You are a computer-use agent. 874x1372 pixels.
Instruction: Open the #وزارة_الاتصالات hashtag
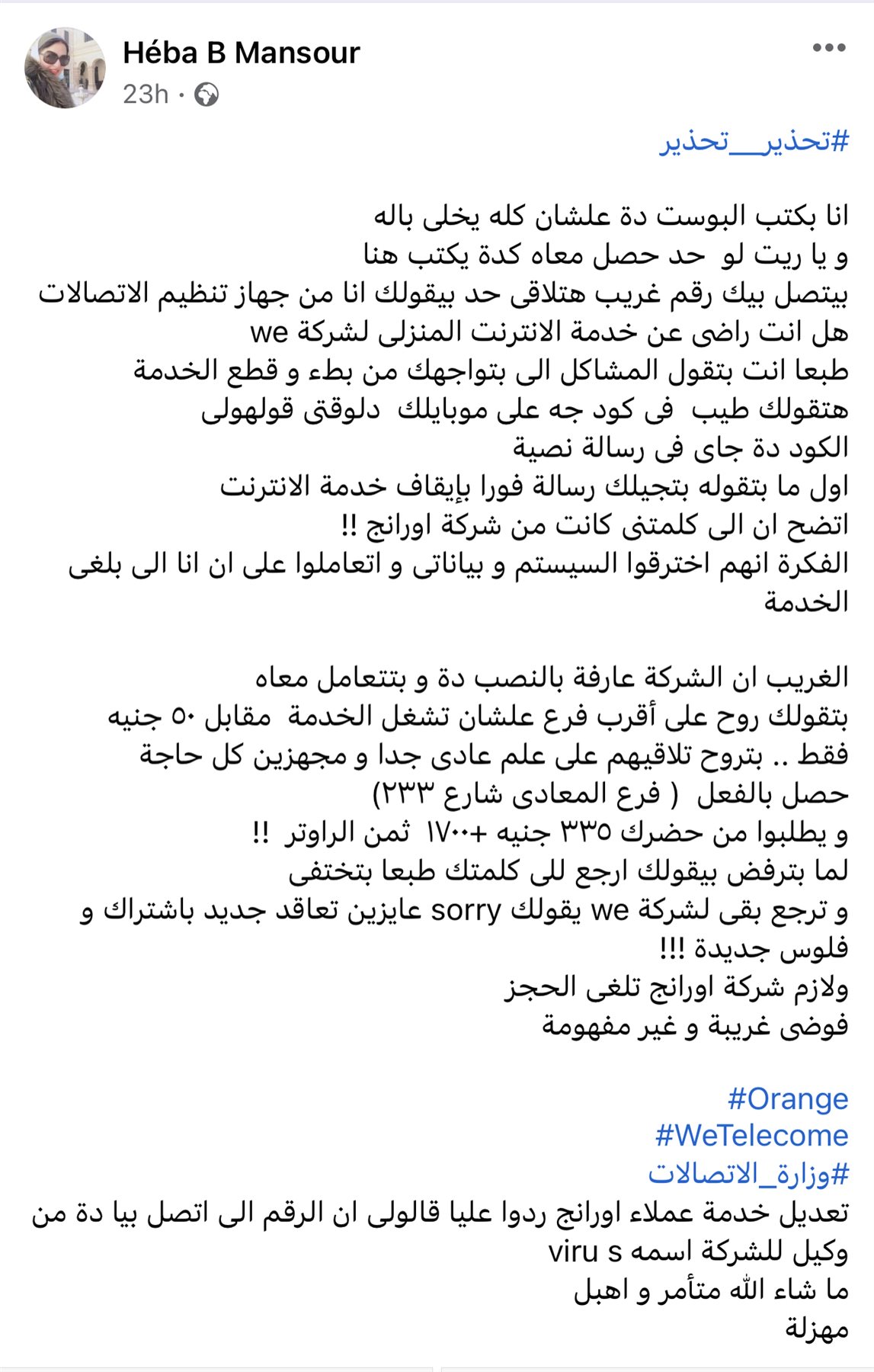[x=748, y=1174]
